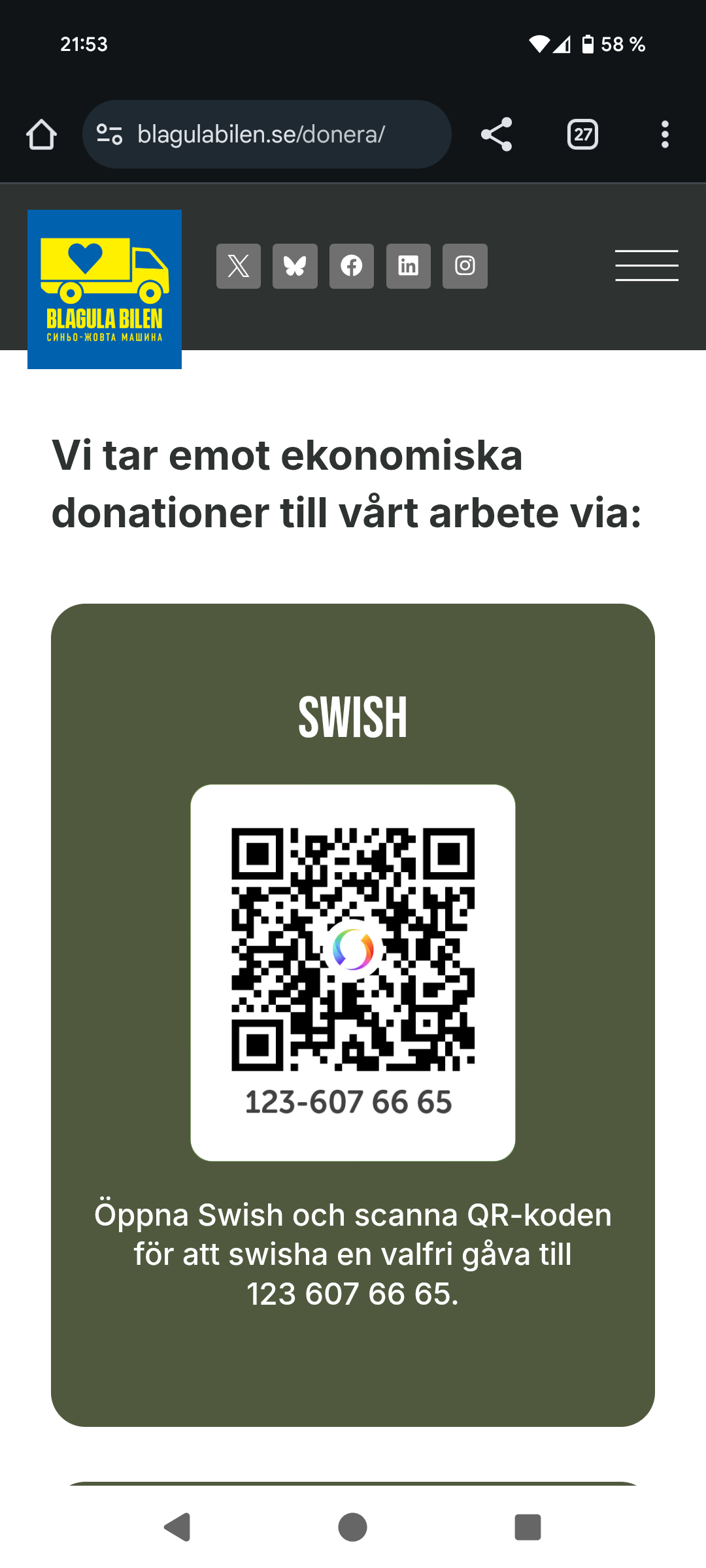Go to the browser home page

tap(41, 135)
